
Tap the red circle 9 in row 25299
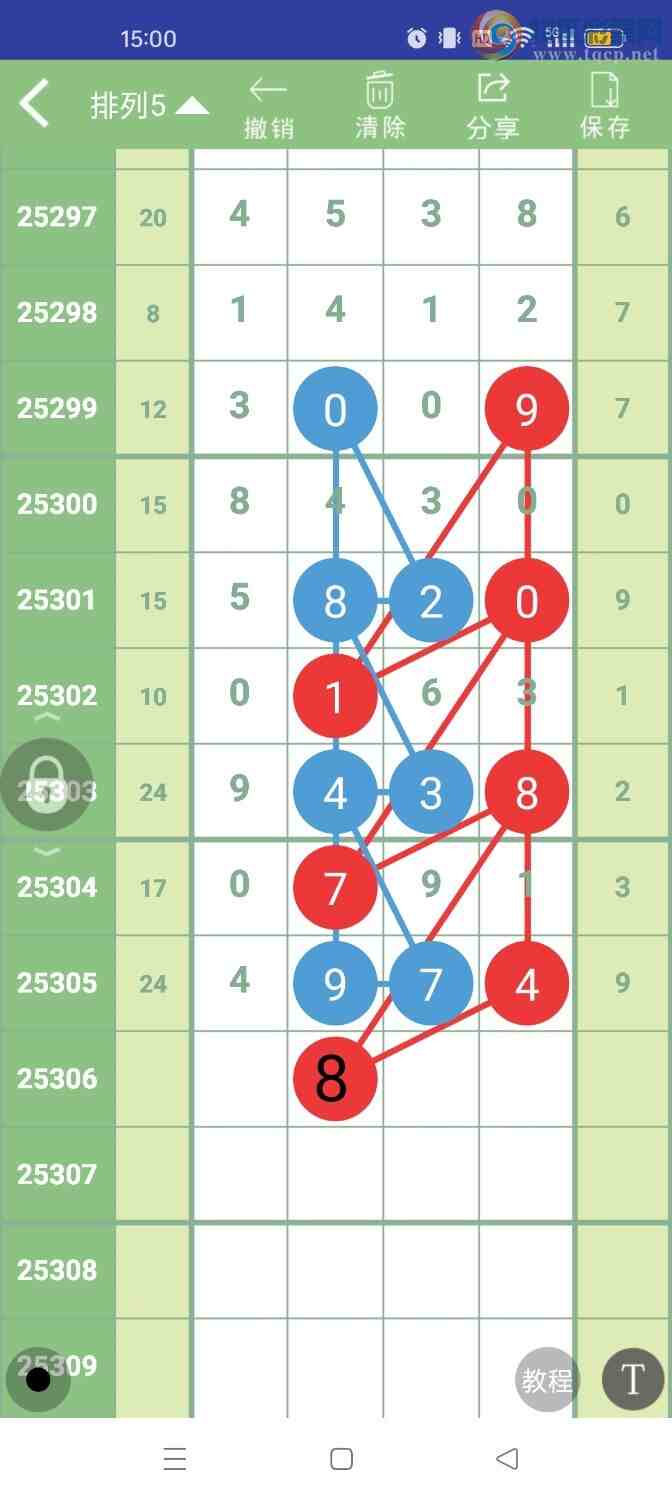(x=527, y=409)
